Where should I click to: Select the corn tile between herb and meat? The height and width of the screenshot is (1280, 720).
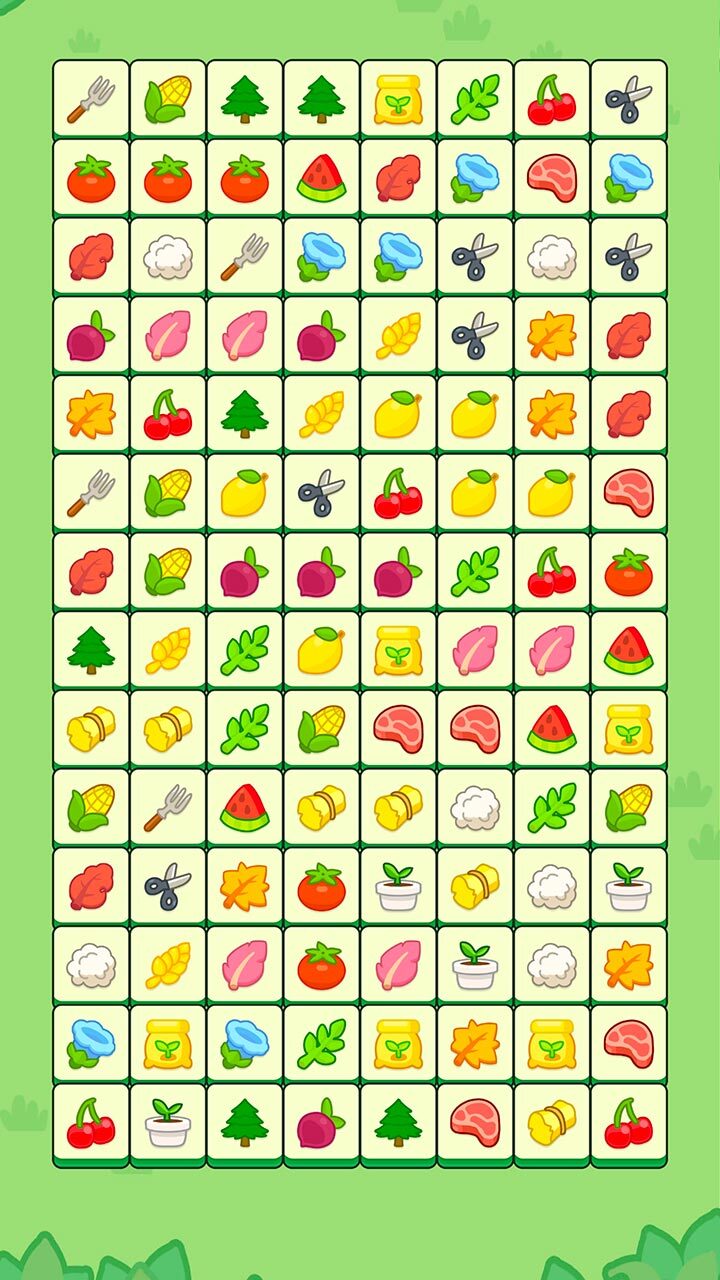[x=321, y=729]
